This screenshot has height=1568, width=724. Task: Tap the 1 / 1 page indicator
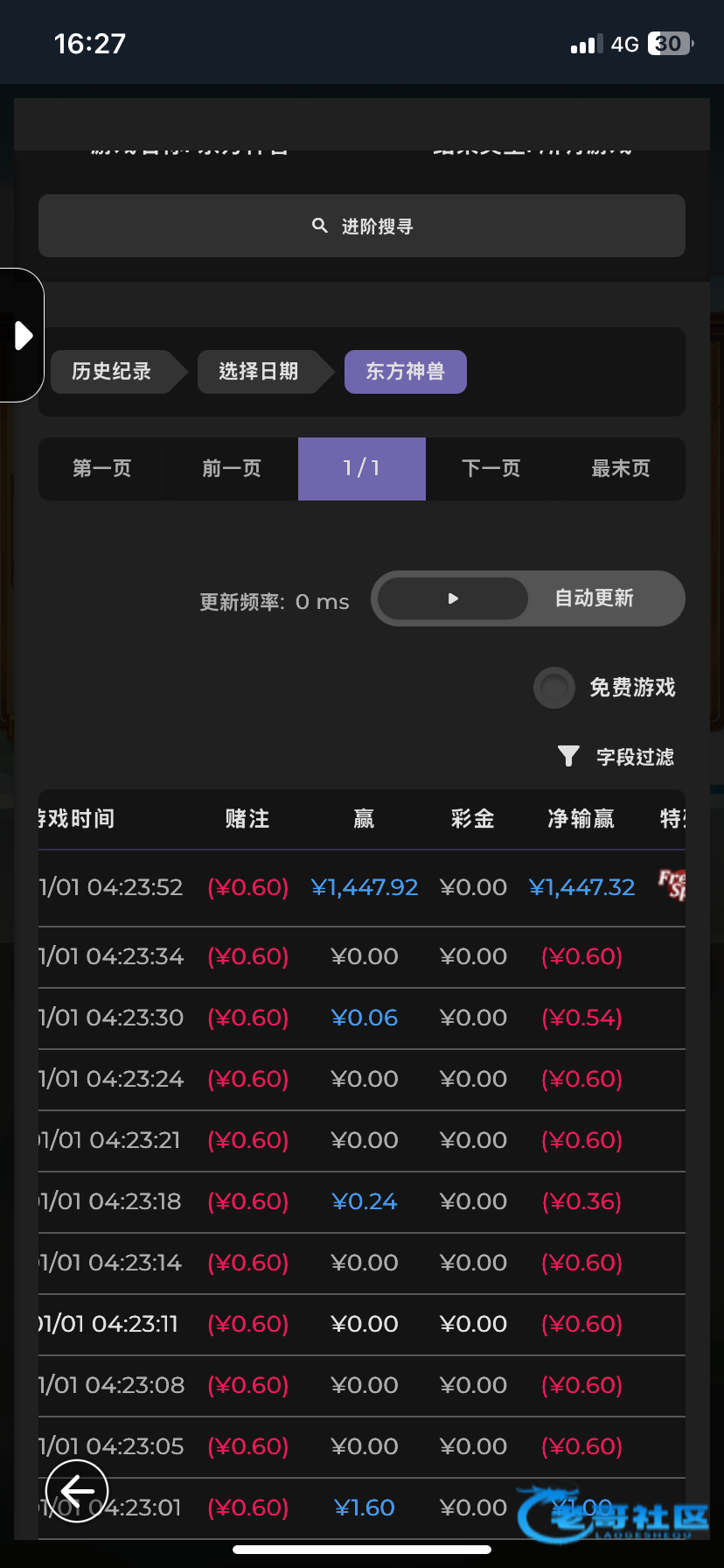(362, 469)
